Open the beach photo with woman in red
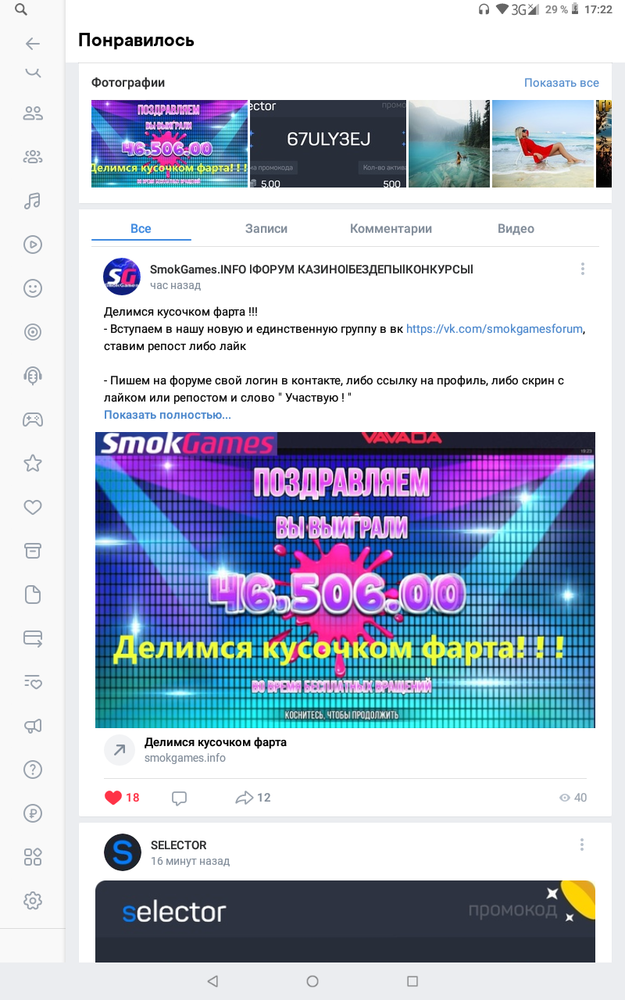Image resolution: width=625 pixels, height=1000 pixels. pyautogui.click(x=543, y=143)
